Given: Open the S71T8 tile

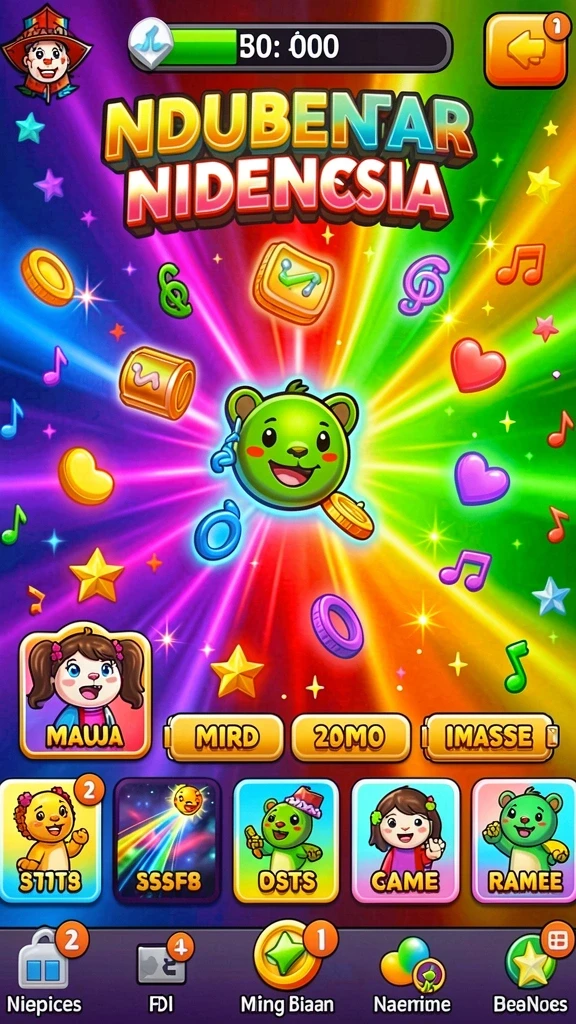Looking at the screenshot, I should pyautogui.click(x=50, y=841).
